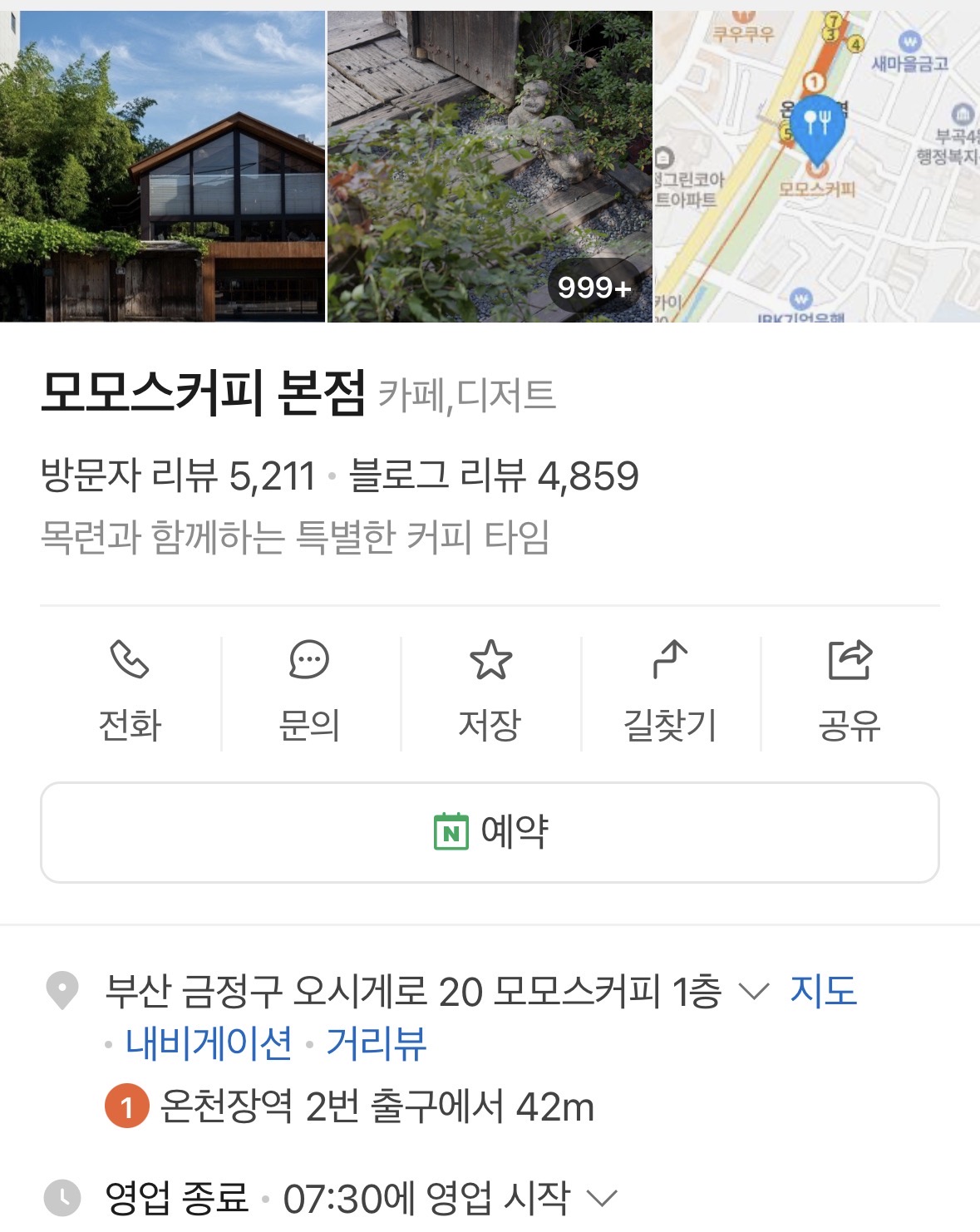The width and height of the screenshot is (980, 1232).
Task: Start navigation via 내비게이션 link
Action: click(x=209, y=1043)
